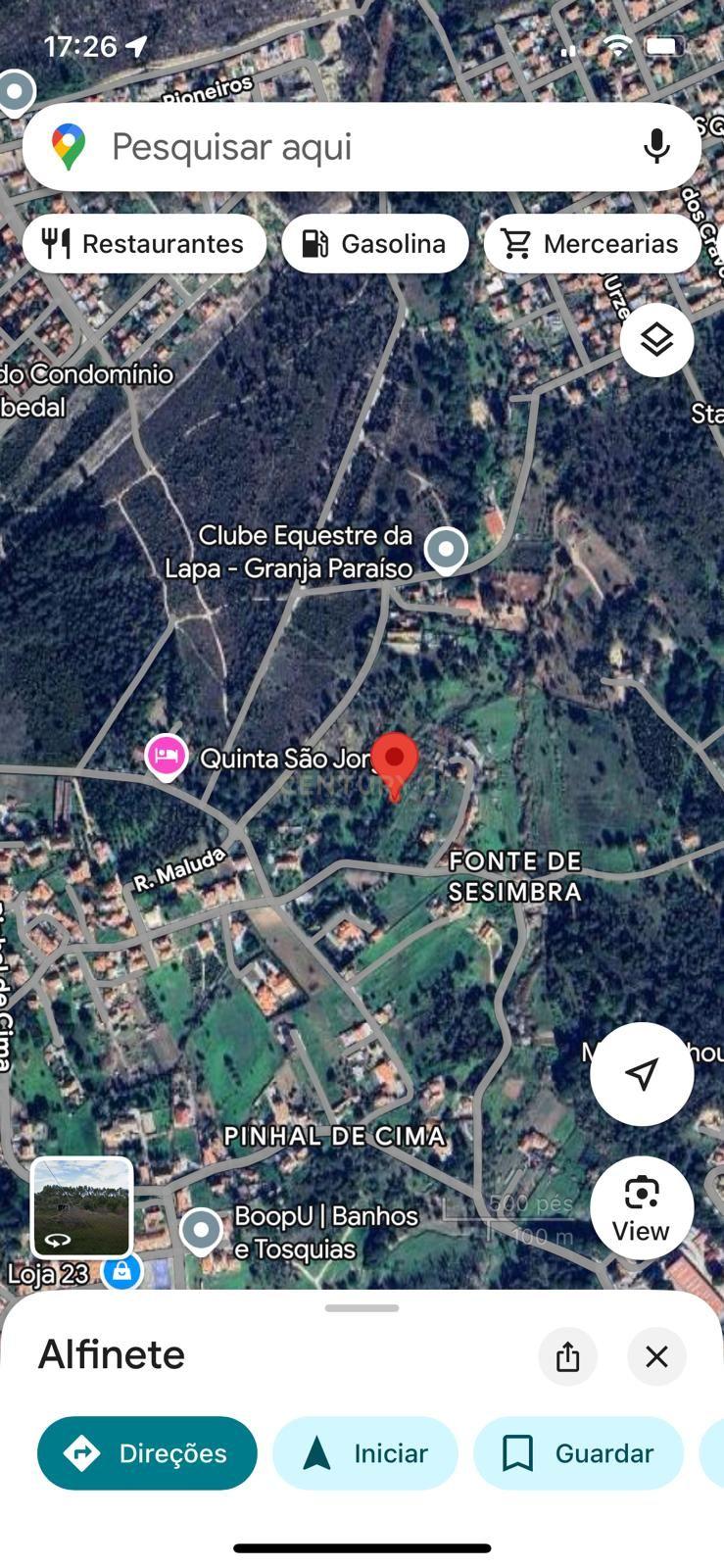Start voice search with the microphone
Viewport: 724px width, 1568px height.
(656, 147)
